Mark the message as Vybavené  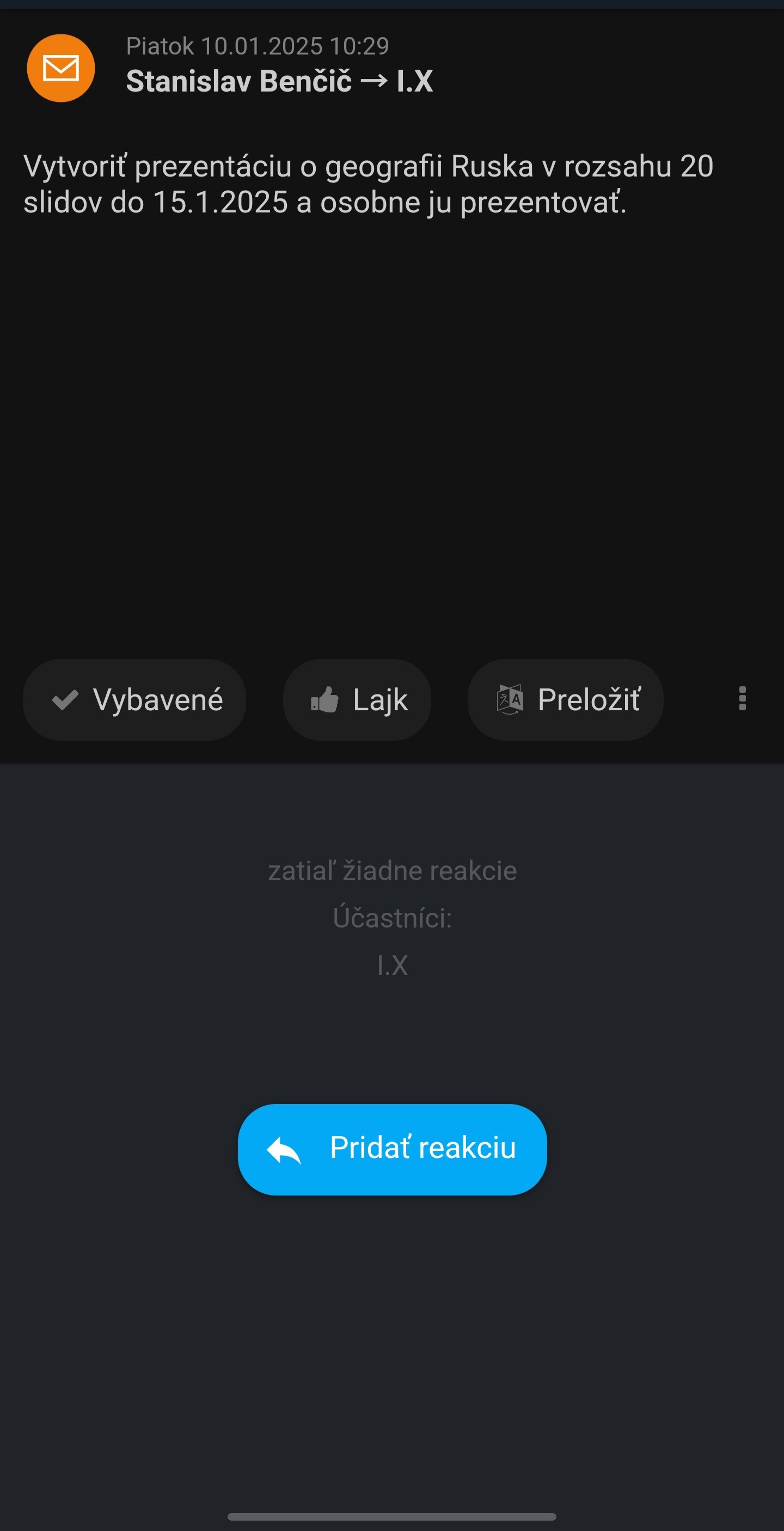135,699
